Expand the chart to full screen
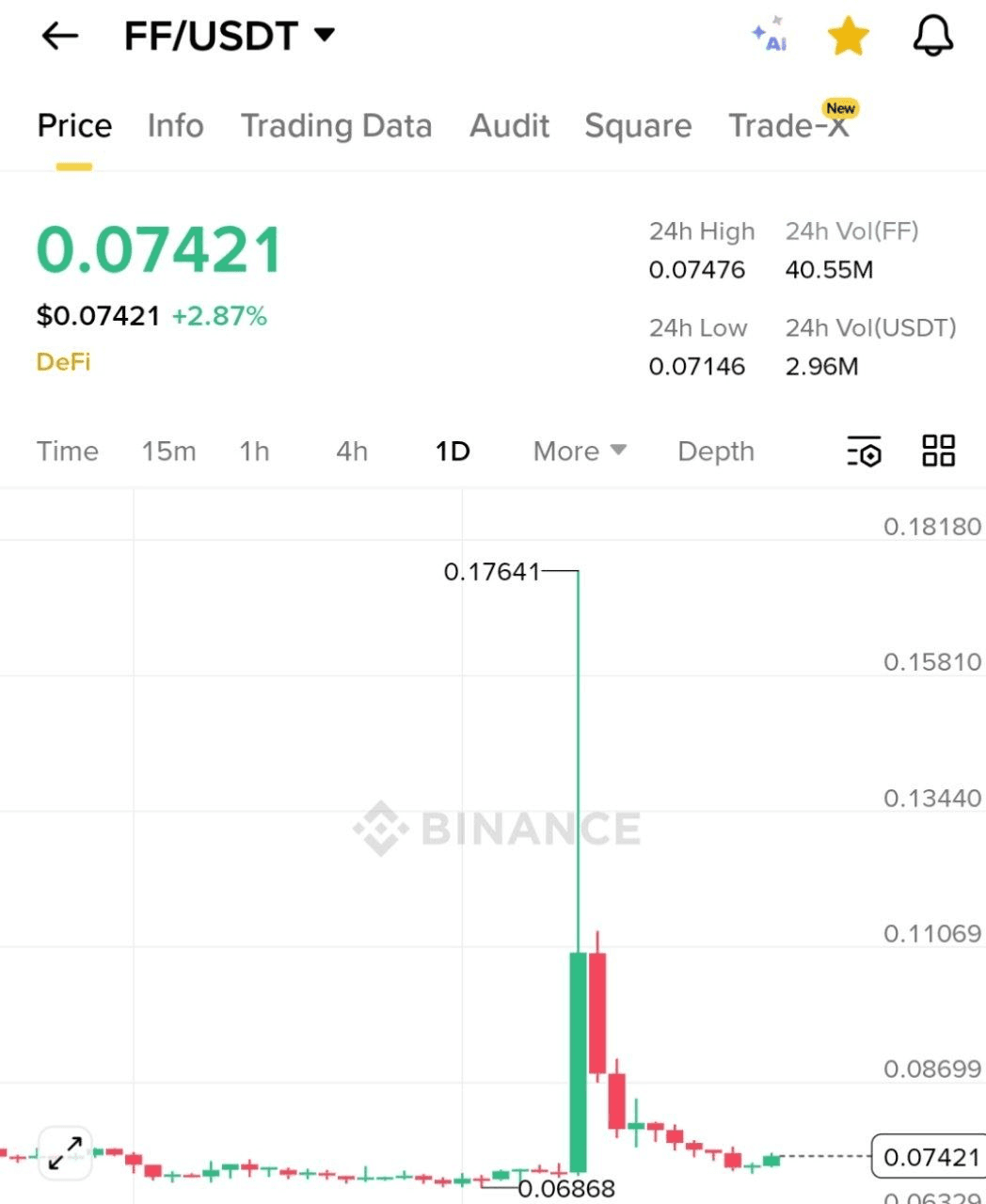The height and width of the screenshot is (1204, 986). click(65, 1152)
